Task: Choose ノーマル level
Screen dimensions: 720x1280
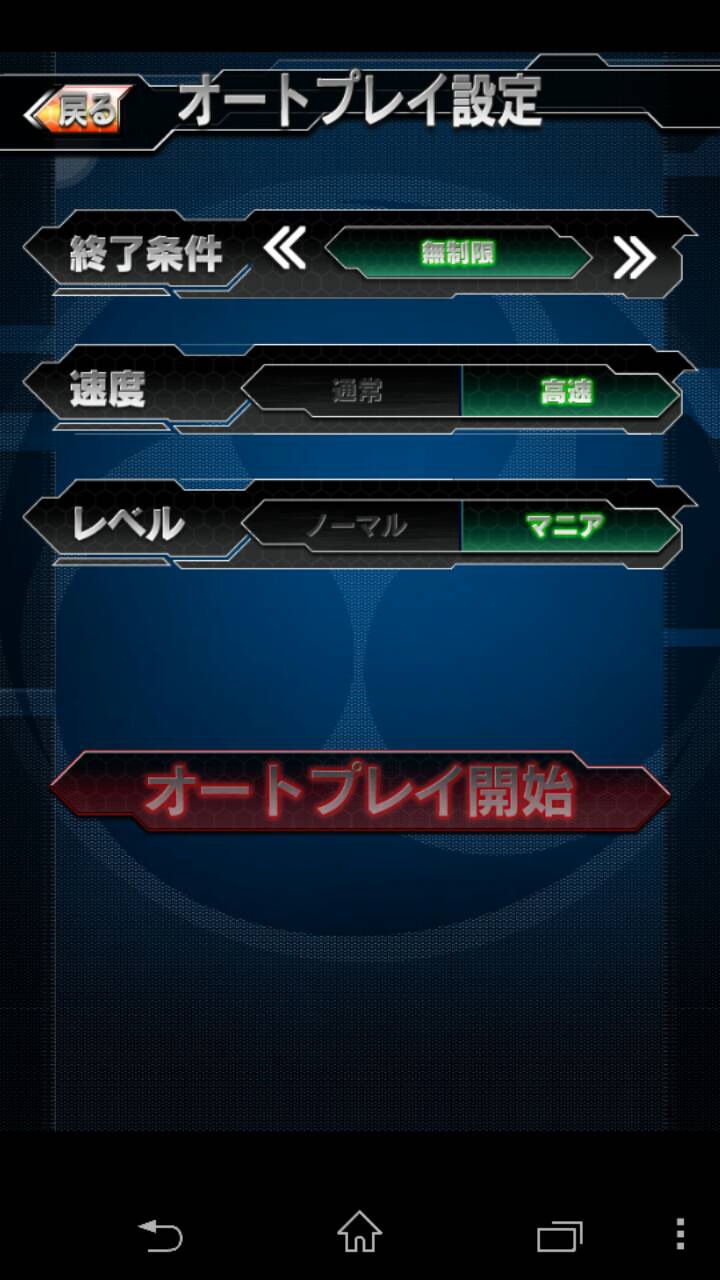Action: 357,525
